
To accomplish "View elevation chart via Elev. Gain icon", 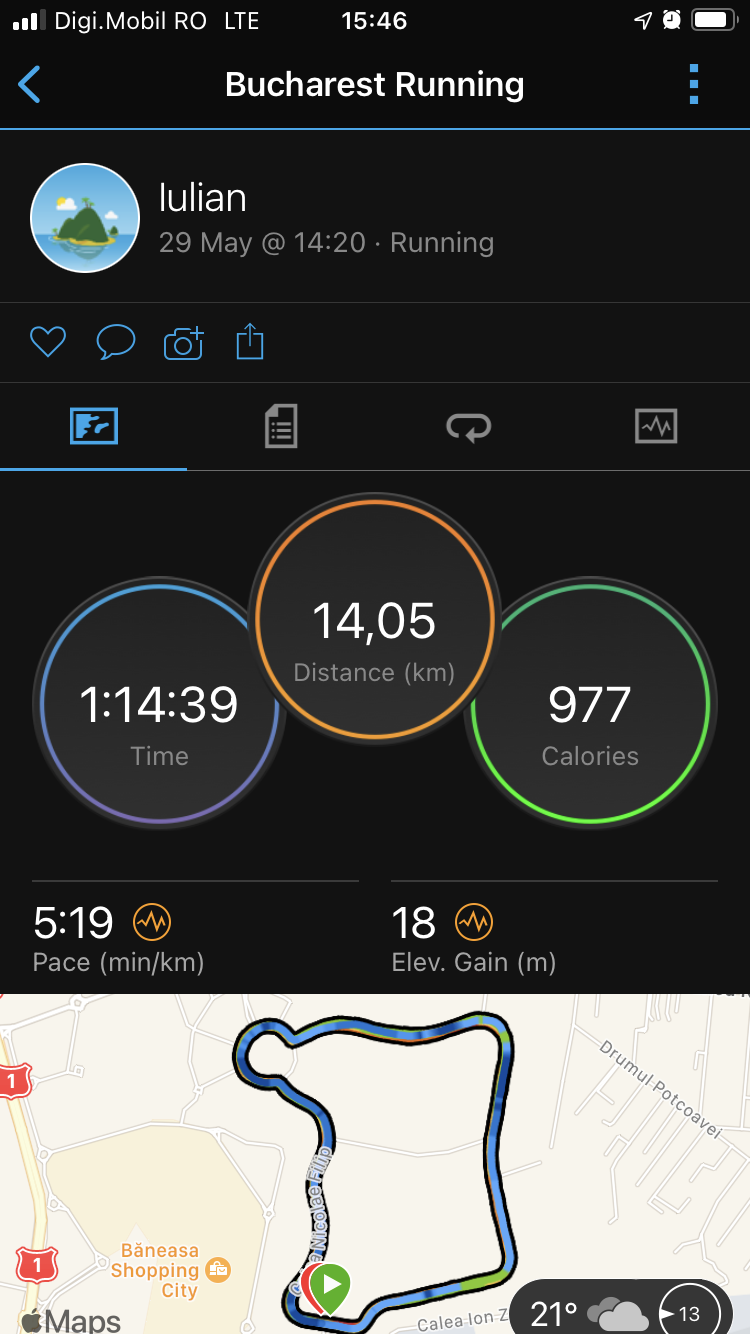I will click(x=474, y=922).
